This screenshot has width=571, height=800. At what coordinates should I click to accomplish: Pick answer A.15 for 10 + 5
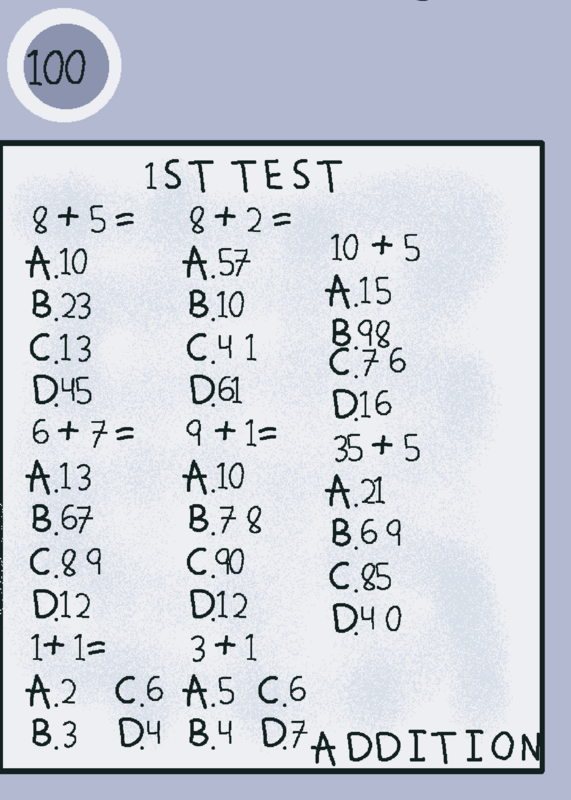pyautogui.click(x=359, y=292)
